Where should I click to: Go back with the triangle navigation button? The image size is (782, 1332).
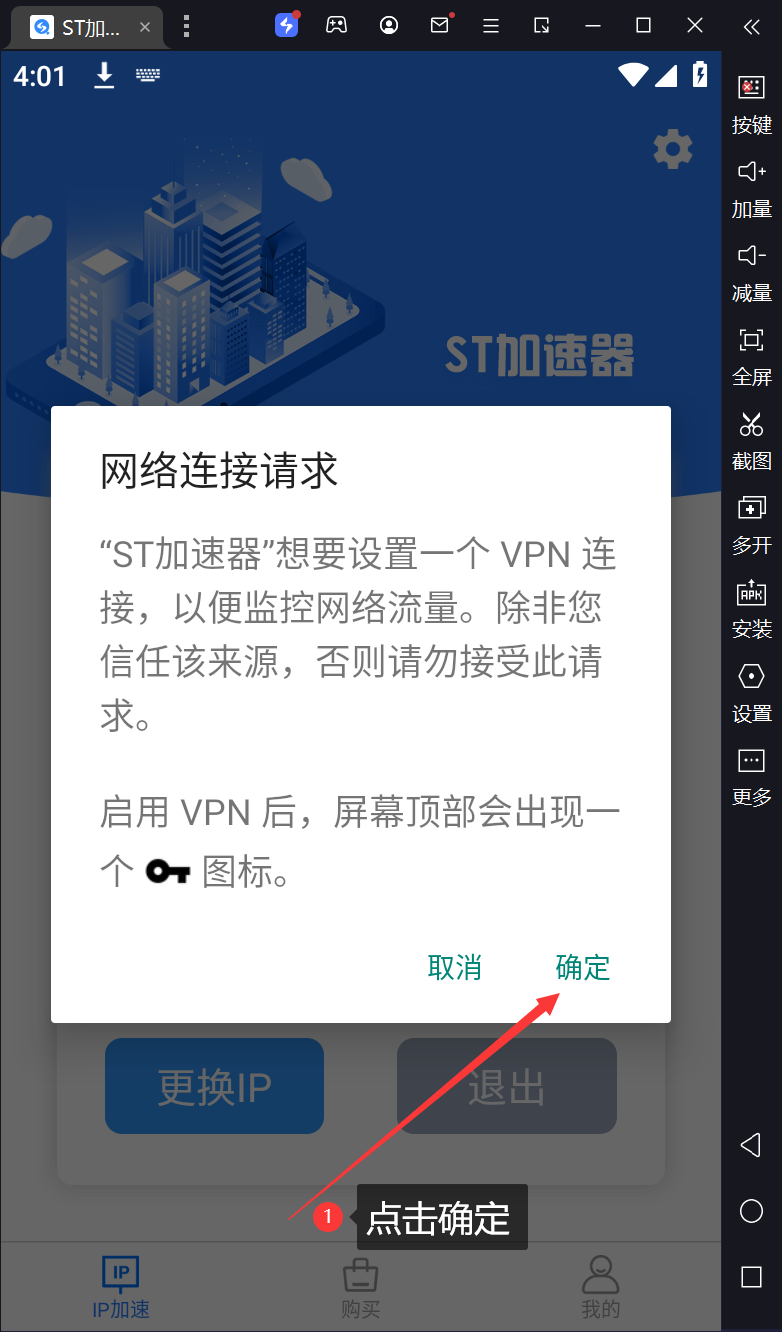pos(750,1145)
